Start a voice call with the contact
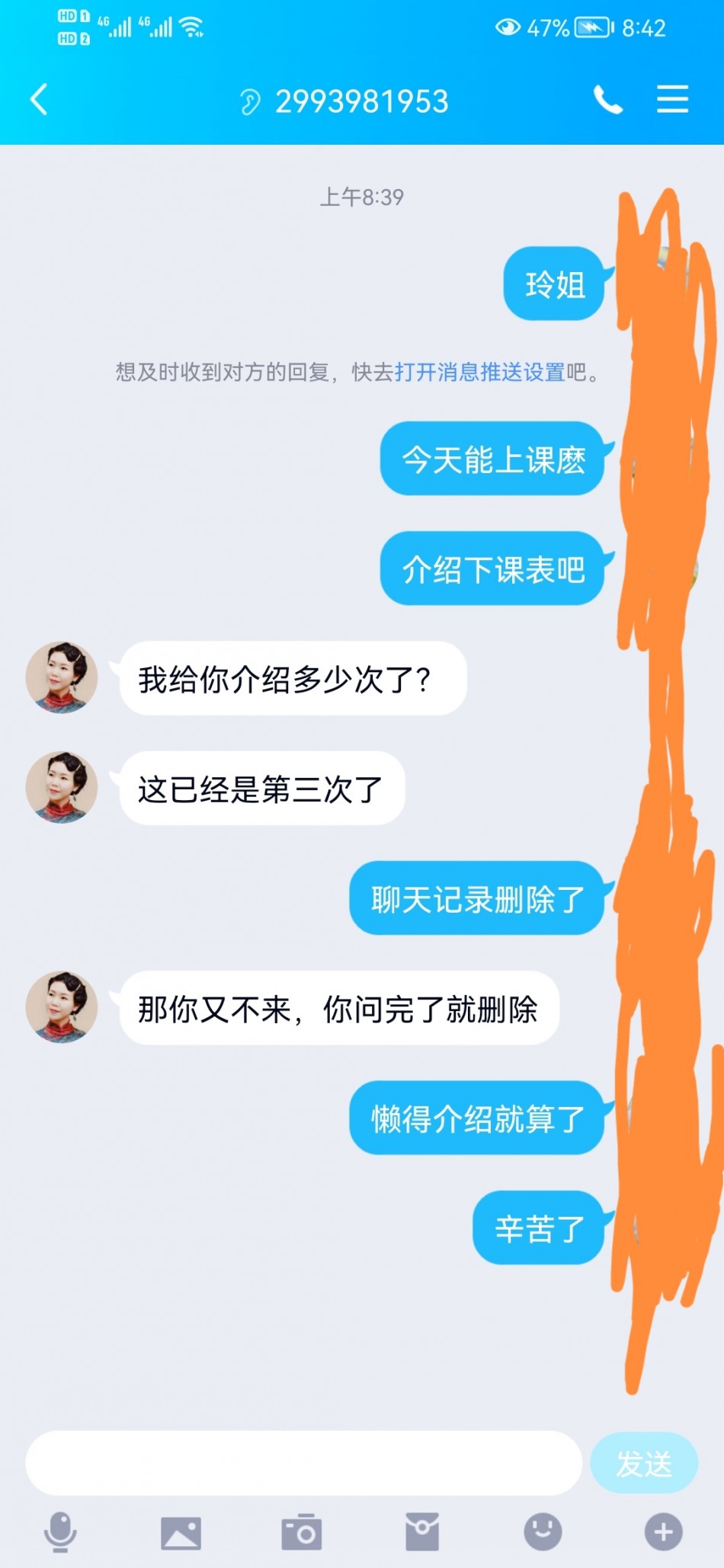 tap(607, 100)
